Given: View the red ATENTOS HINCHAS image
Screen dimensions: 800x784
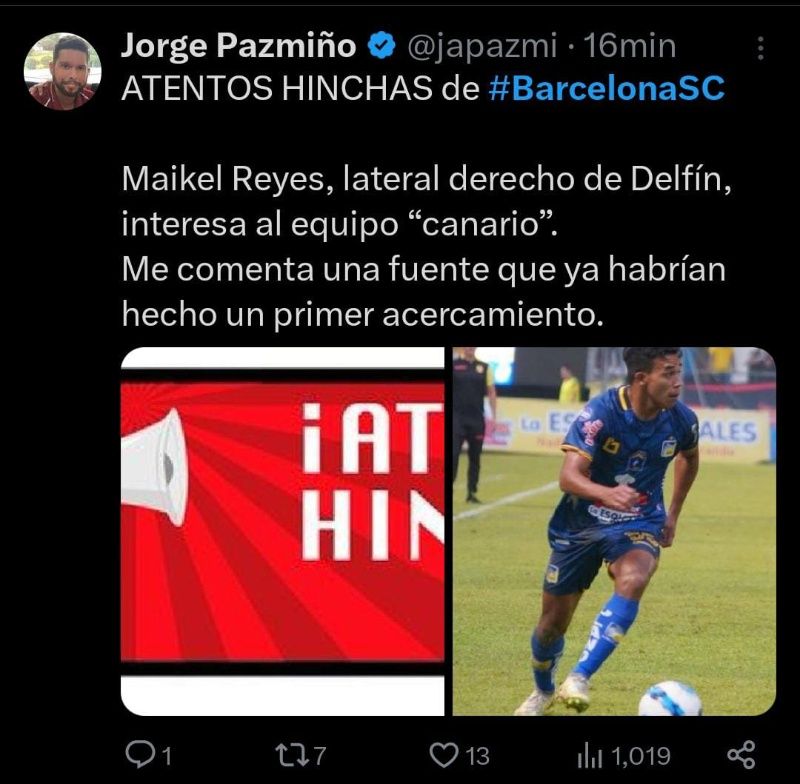Looking at the screenshot, I should (282, 530).
